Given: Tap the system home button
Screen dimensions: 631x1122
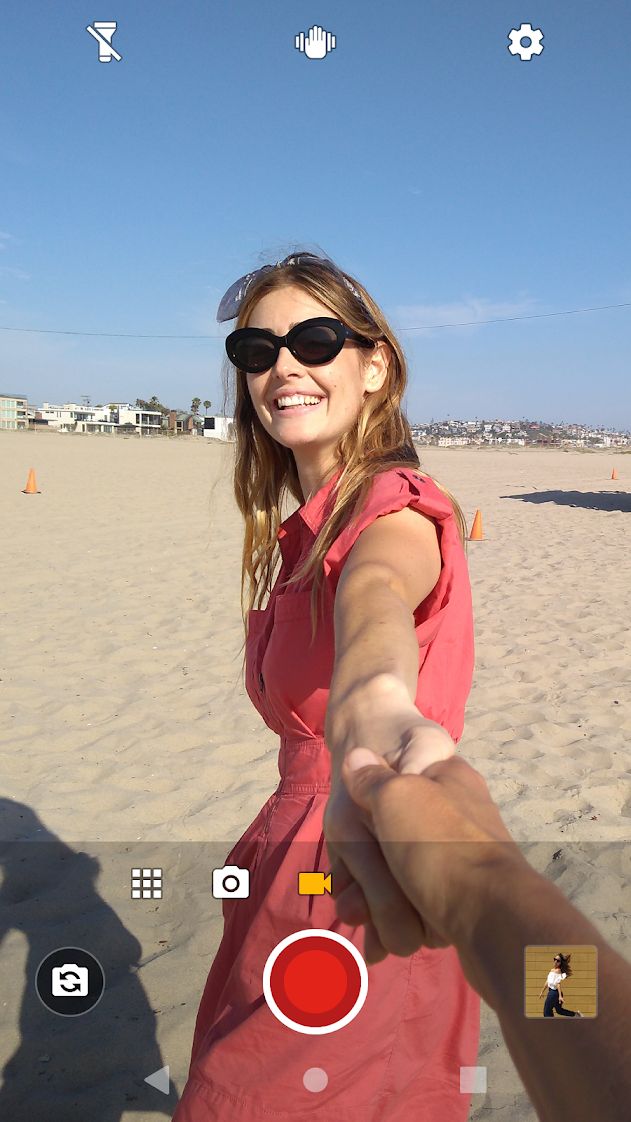Looking at the screenshot, I should pos(315,1079).
